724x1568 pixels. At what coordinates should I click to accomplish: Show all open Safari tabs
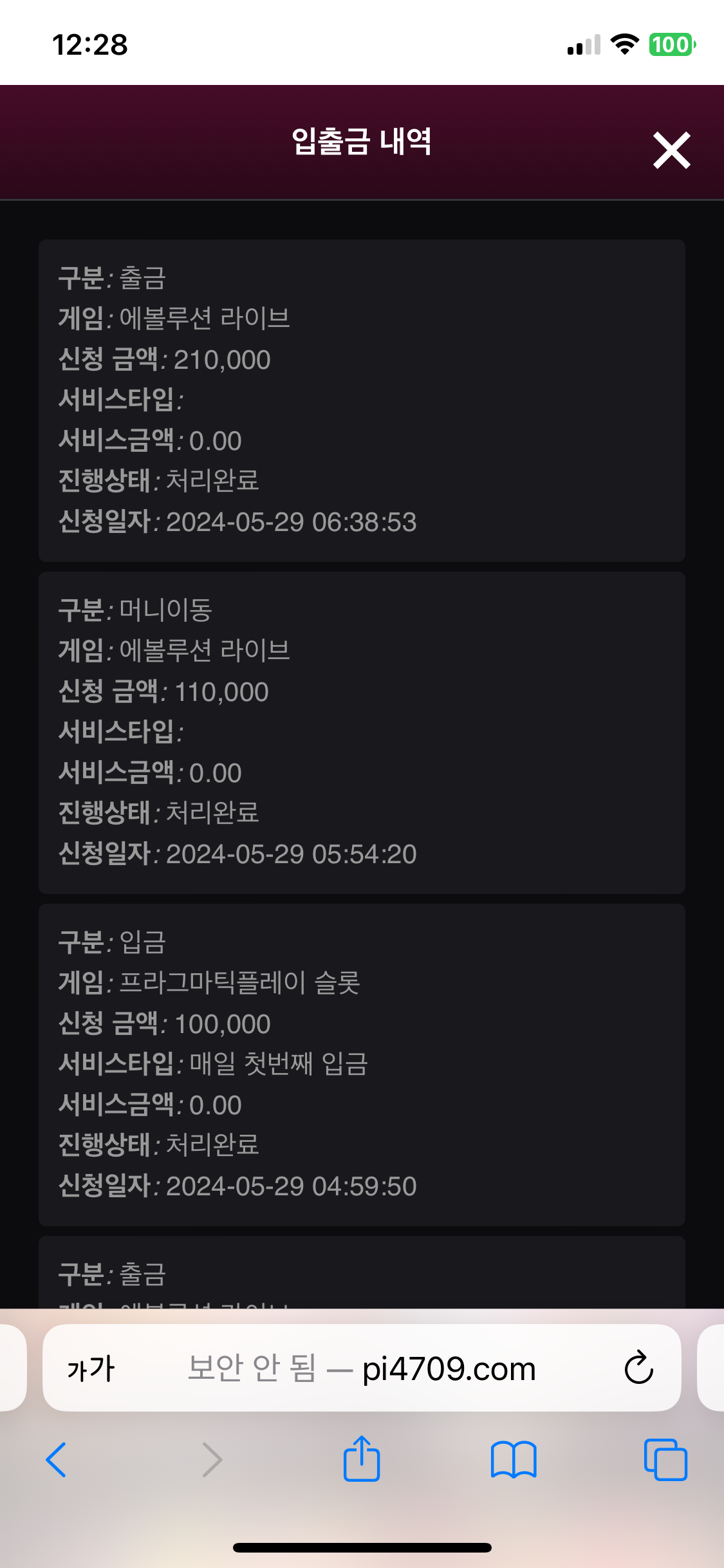click(x=665, y=1459)
